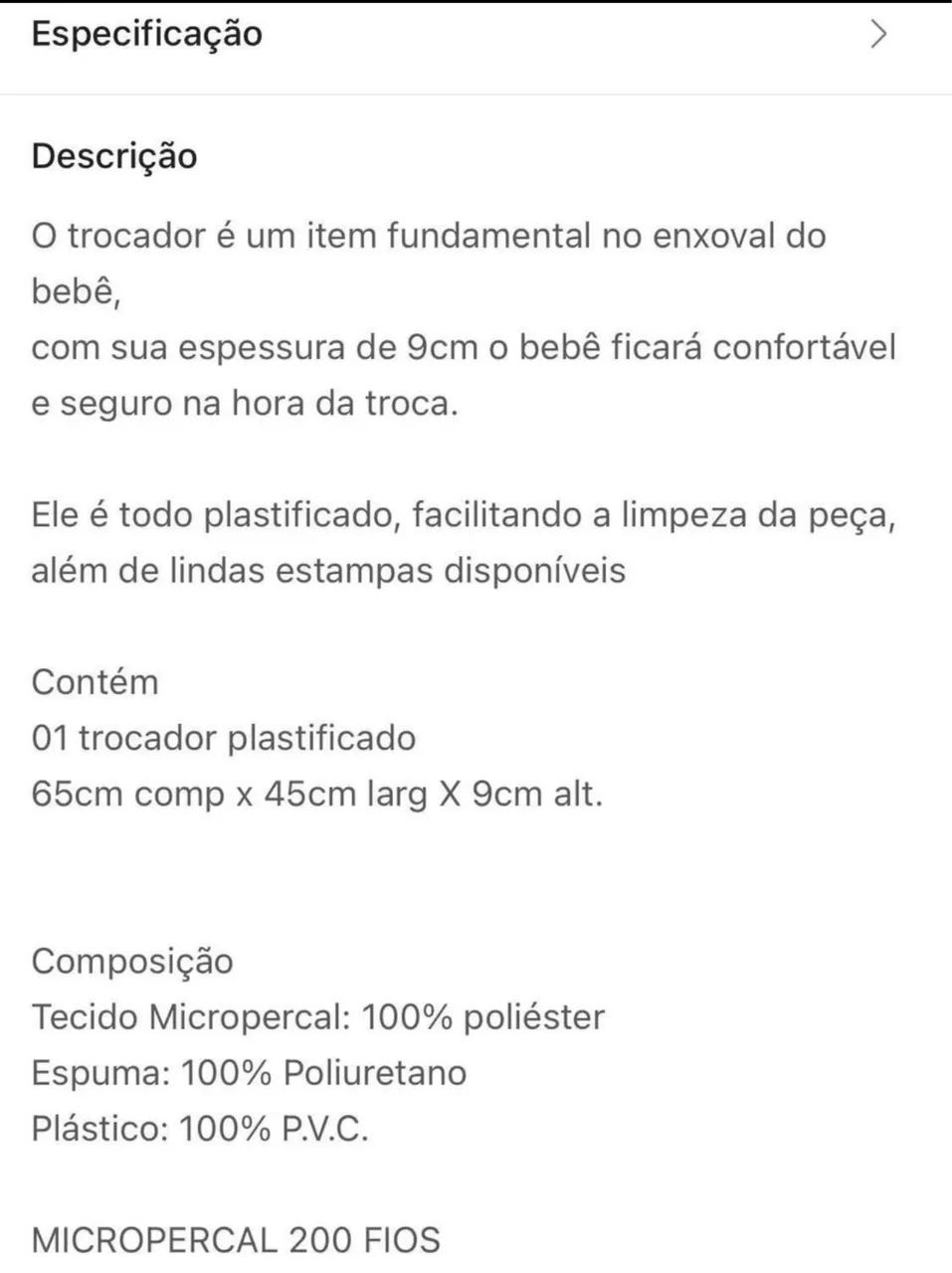Click the Descrição heading
The image size is (952, 1273).
coord(114,155)
